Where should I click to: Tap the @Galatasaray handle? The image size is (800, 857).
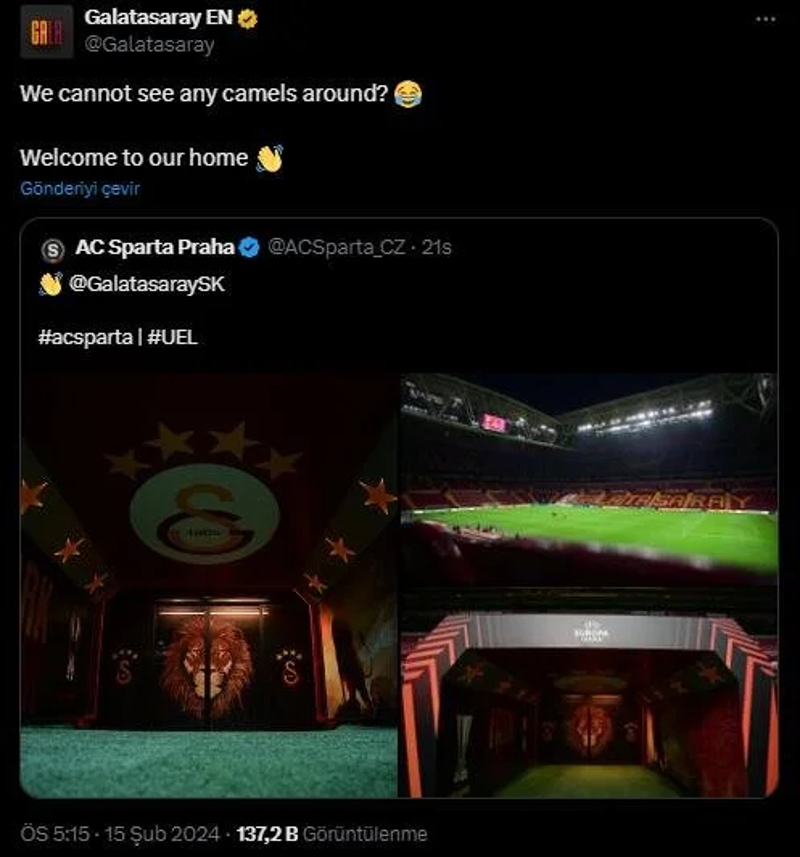[x=148, y=44]
